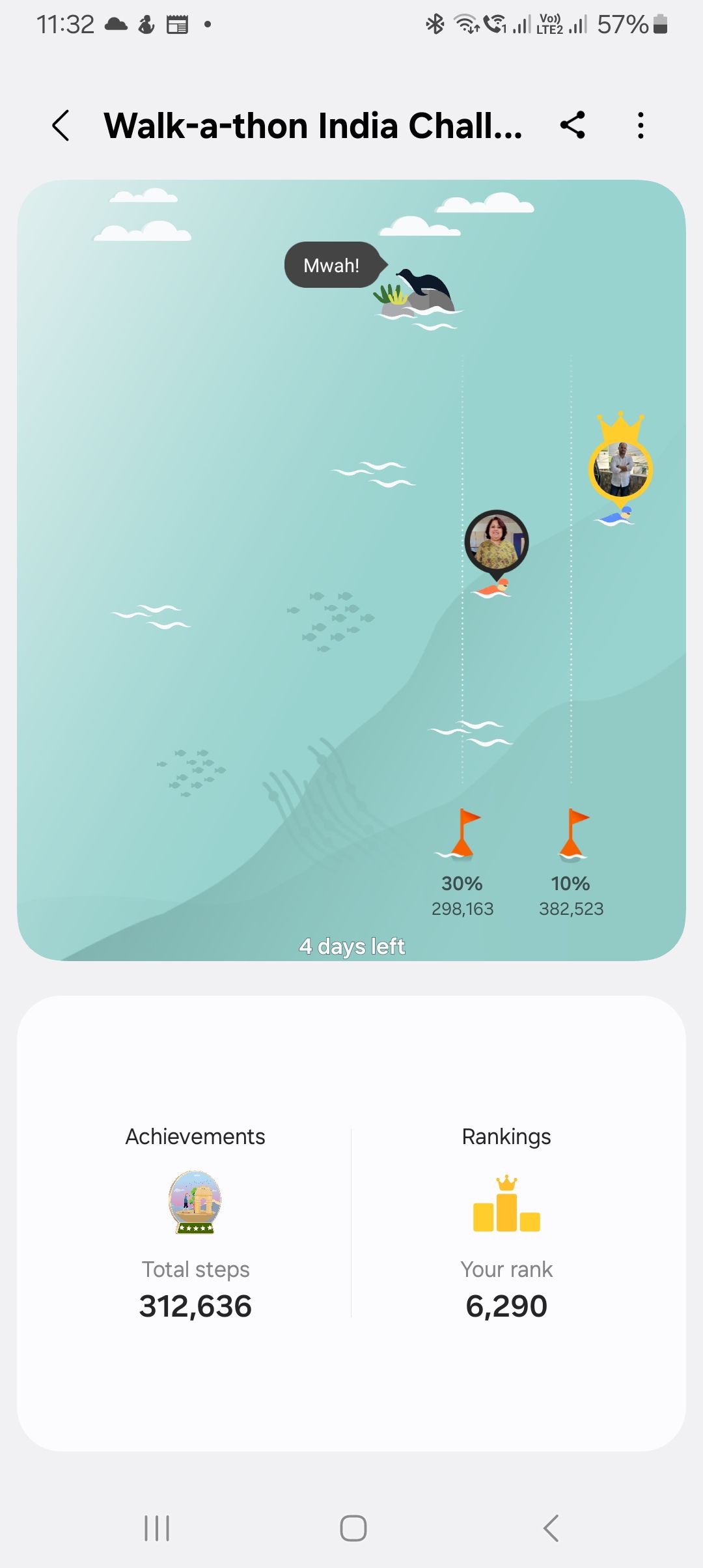Go back from Walk-a-thon India Challenge
The image size is (703, 1568).
point(61,125)
